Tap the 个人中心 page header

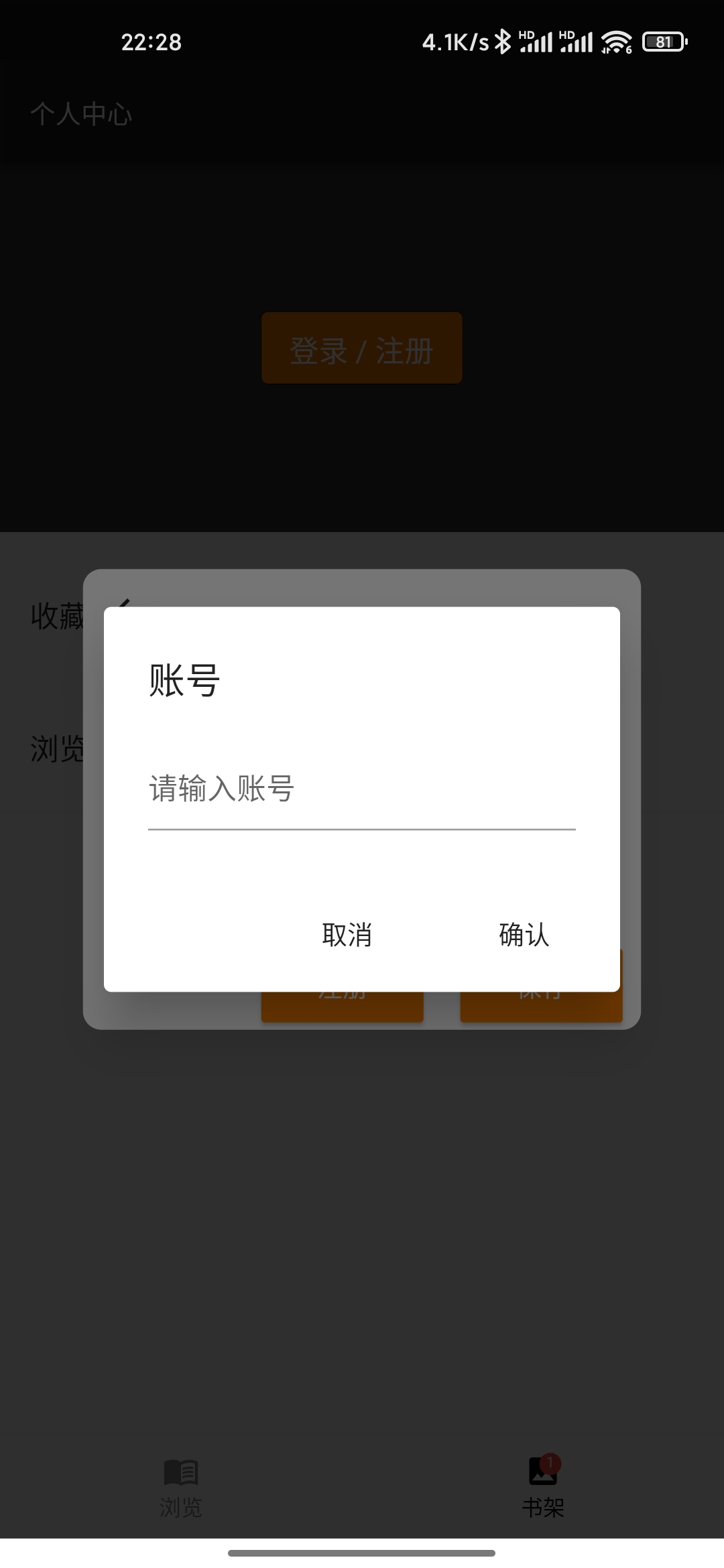tap(82, 114)
